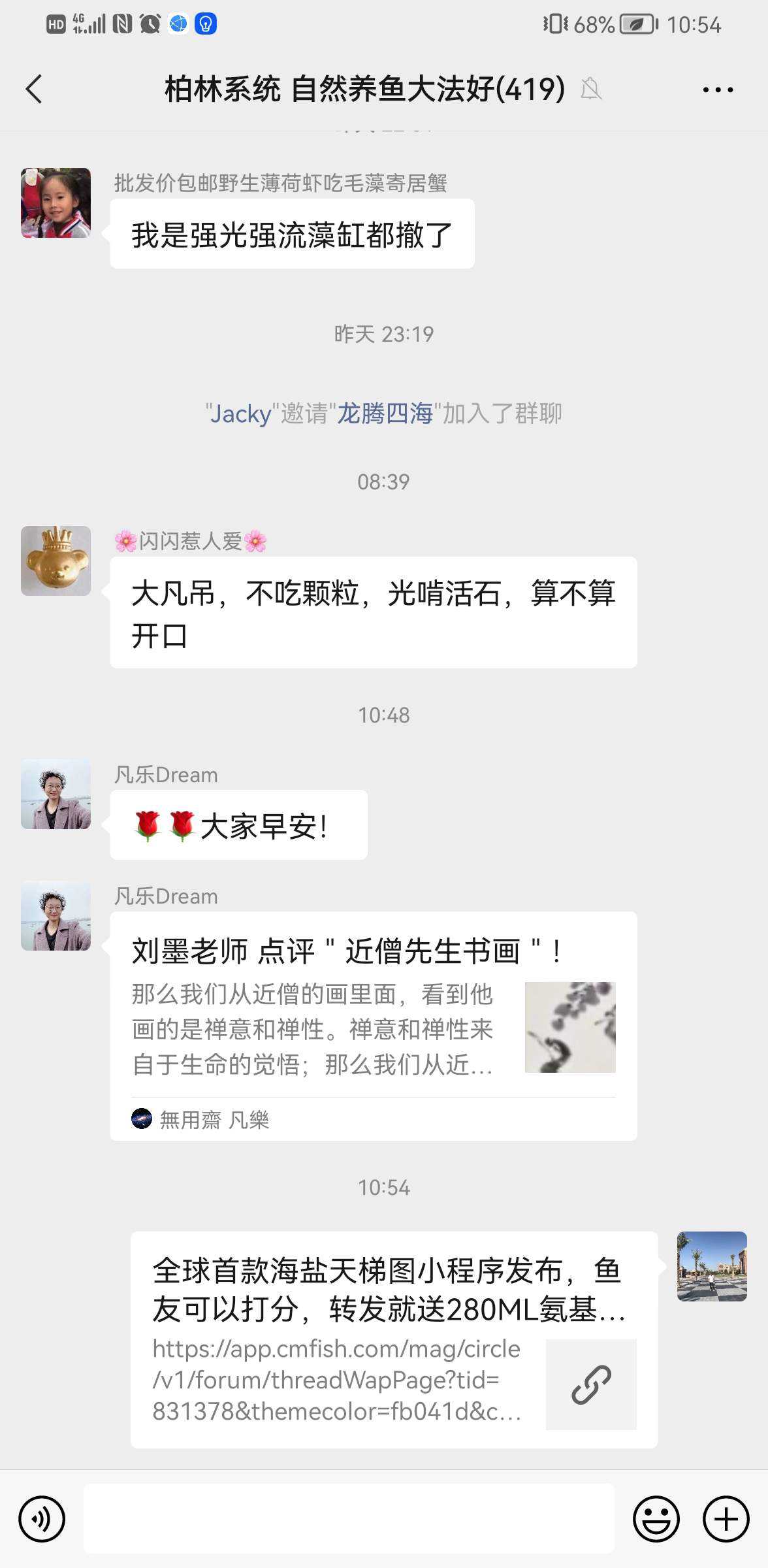Go back from the group chat
Image resolution: width=768 pixels, height=1568 pixels.
[34, 89]
